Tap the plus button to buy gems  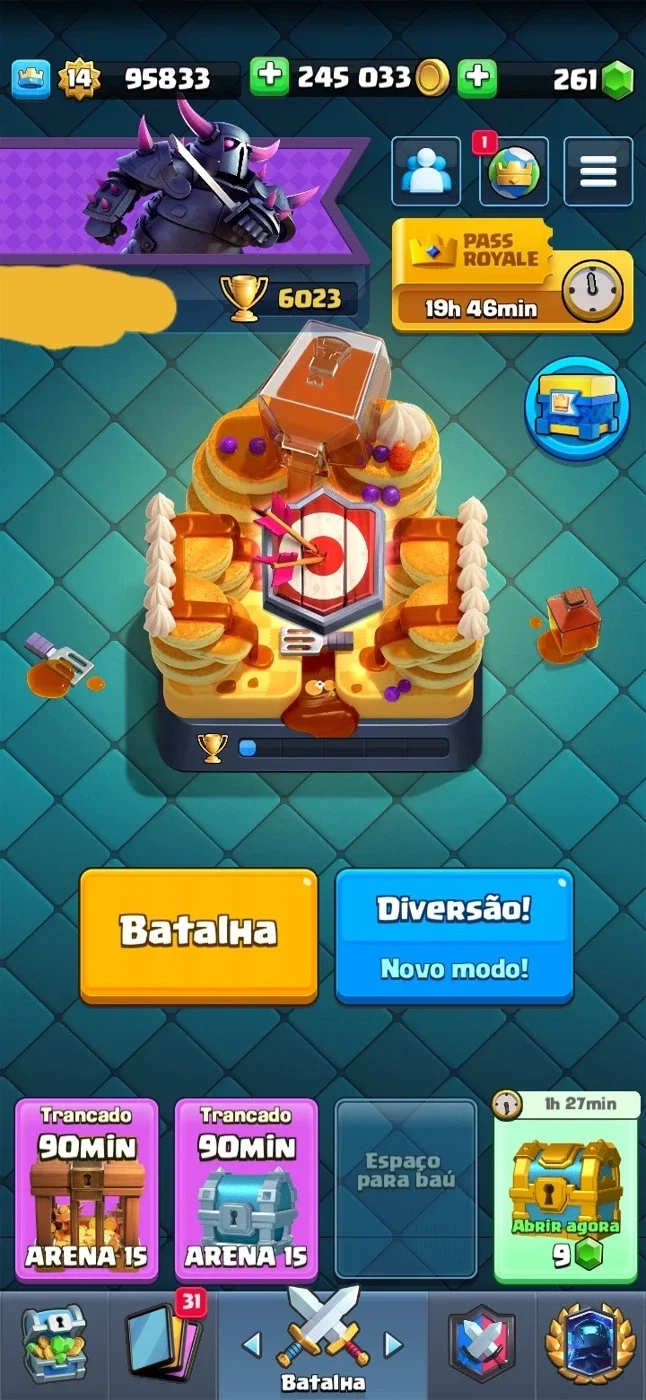pos(477,78)
